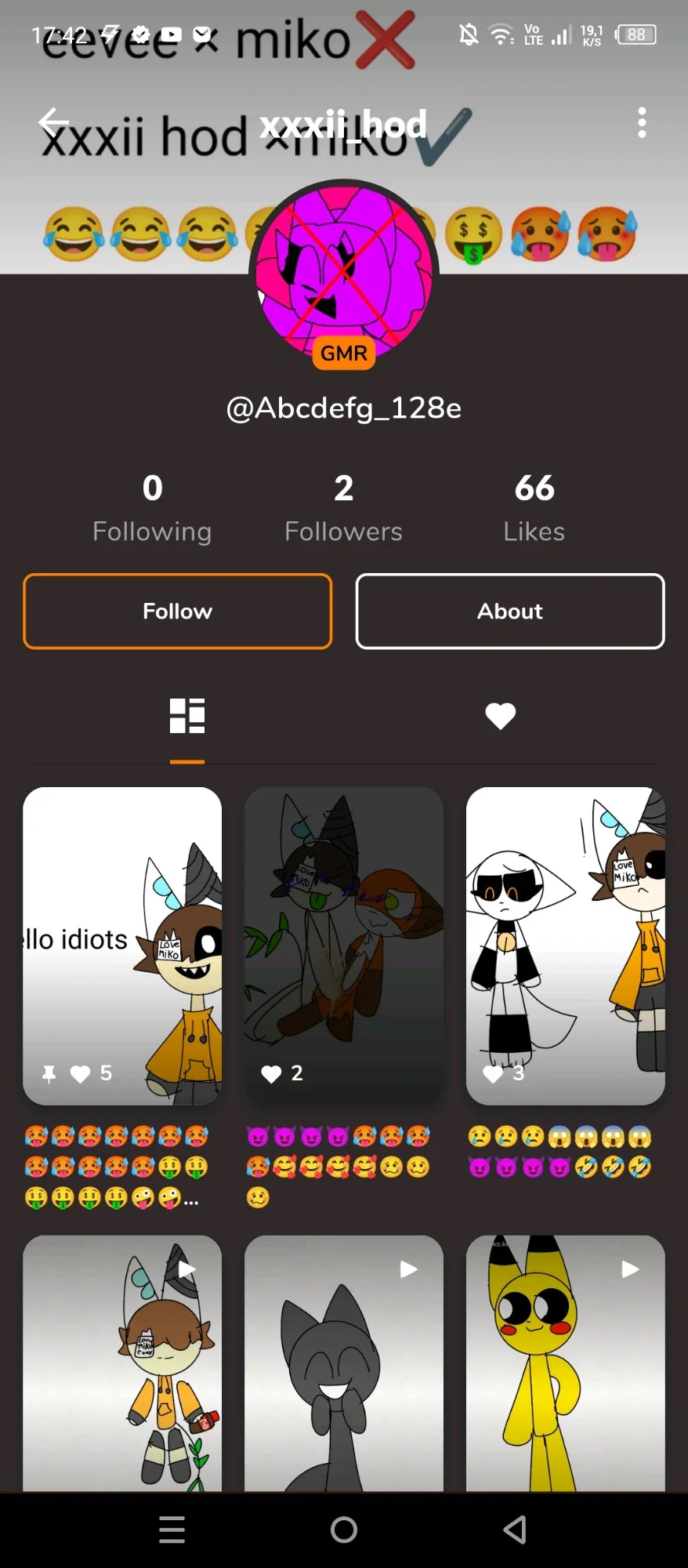Viewport: 688px width, 1568px height.
Task: Open the pinned "llo idiots" post
Action: [x=122, y=946]
